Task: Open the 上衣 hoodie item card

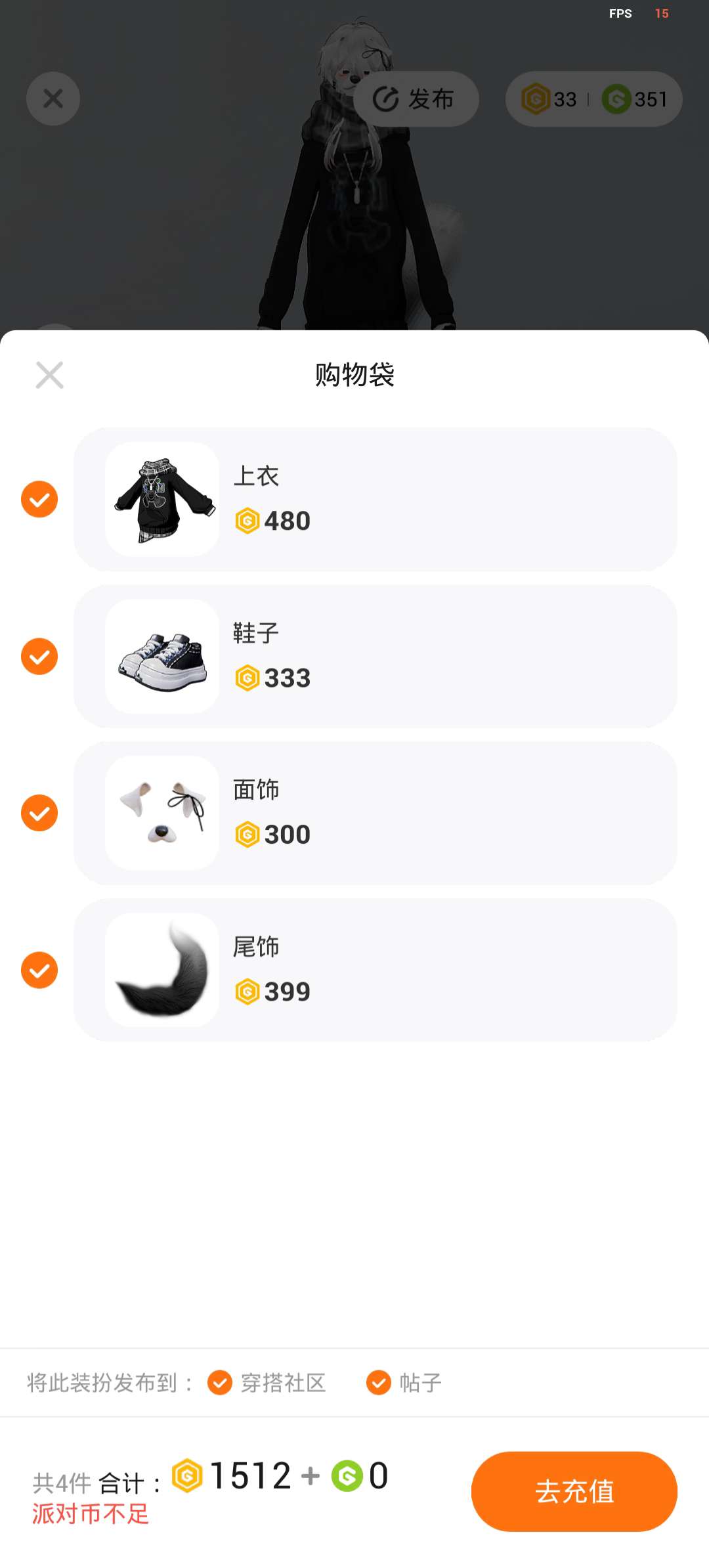Action: pos(375,499)
